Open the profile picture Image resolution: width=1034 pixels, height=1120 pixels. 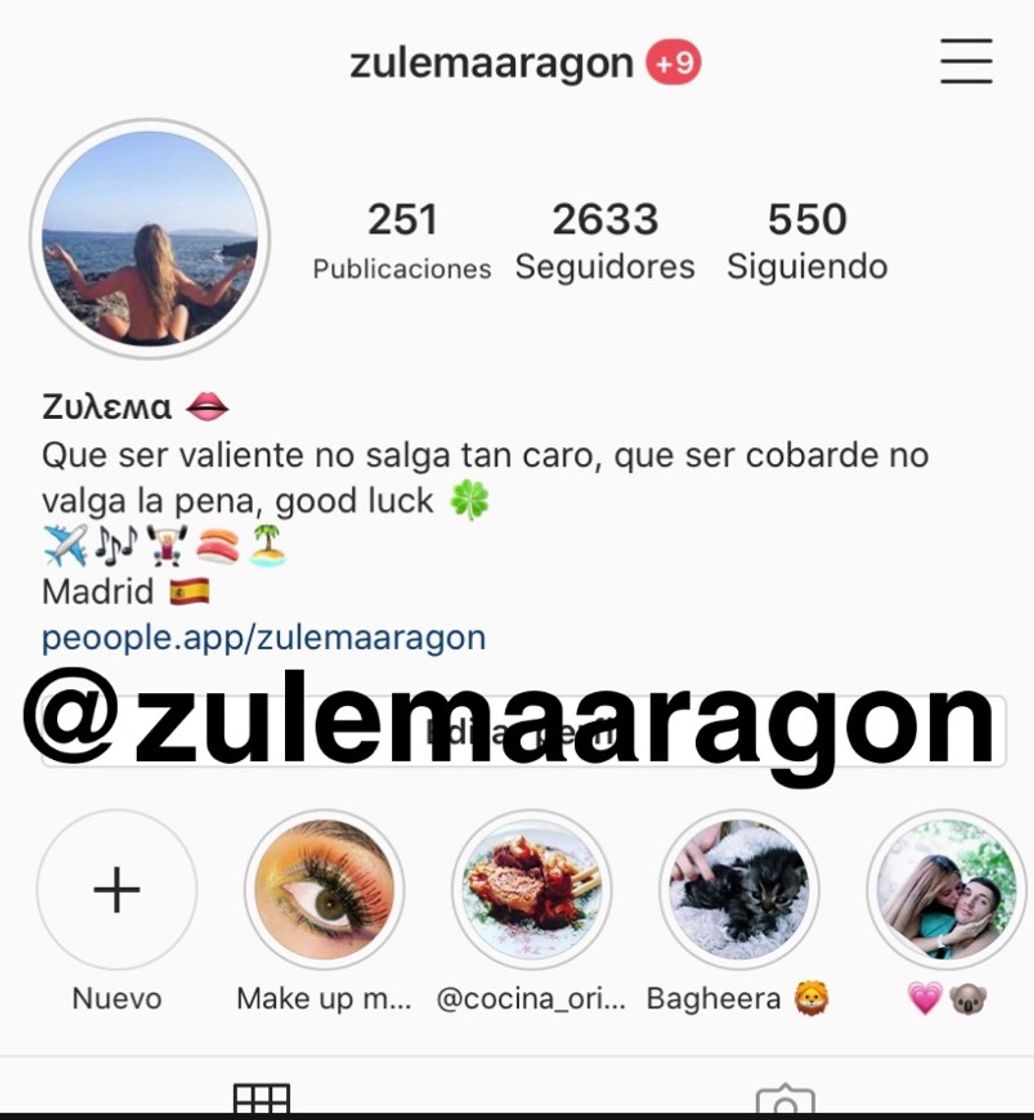150,238
